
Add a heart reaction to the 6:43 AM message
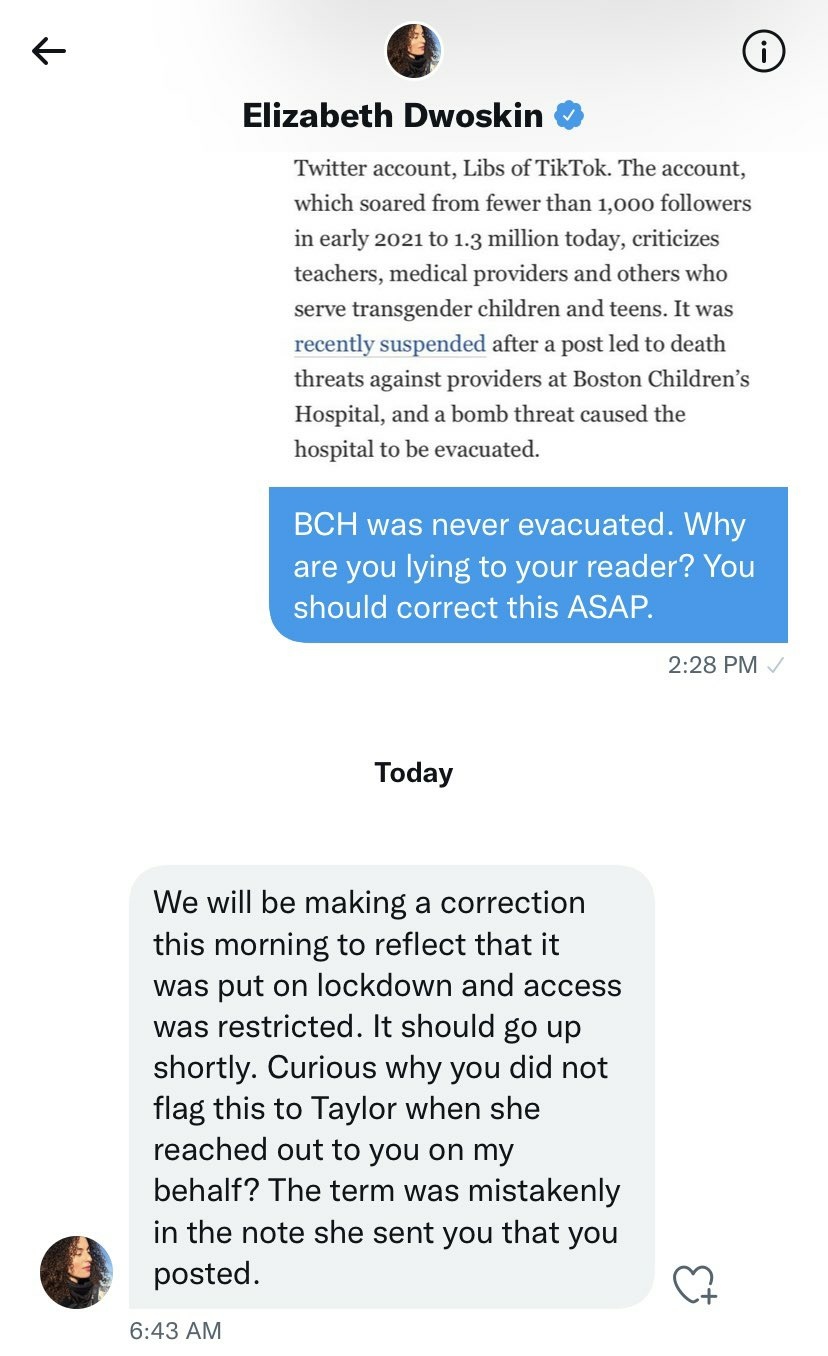694,1284
